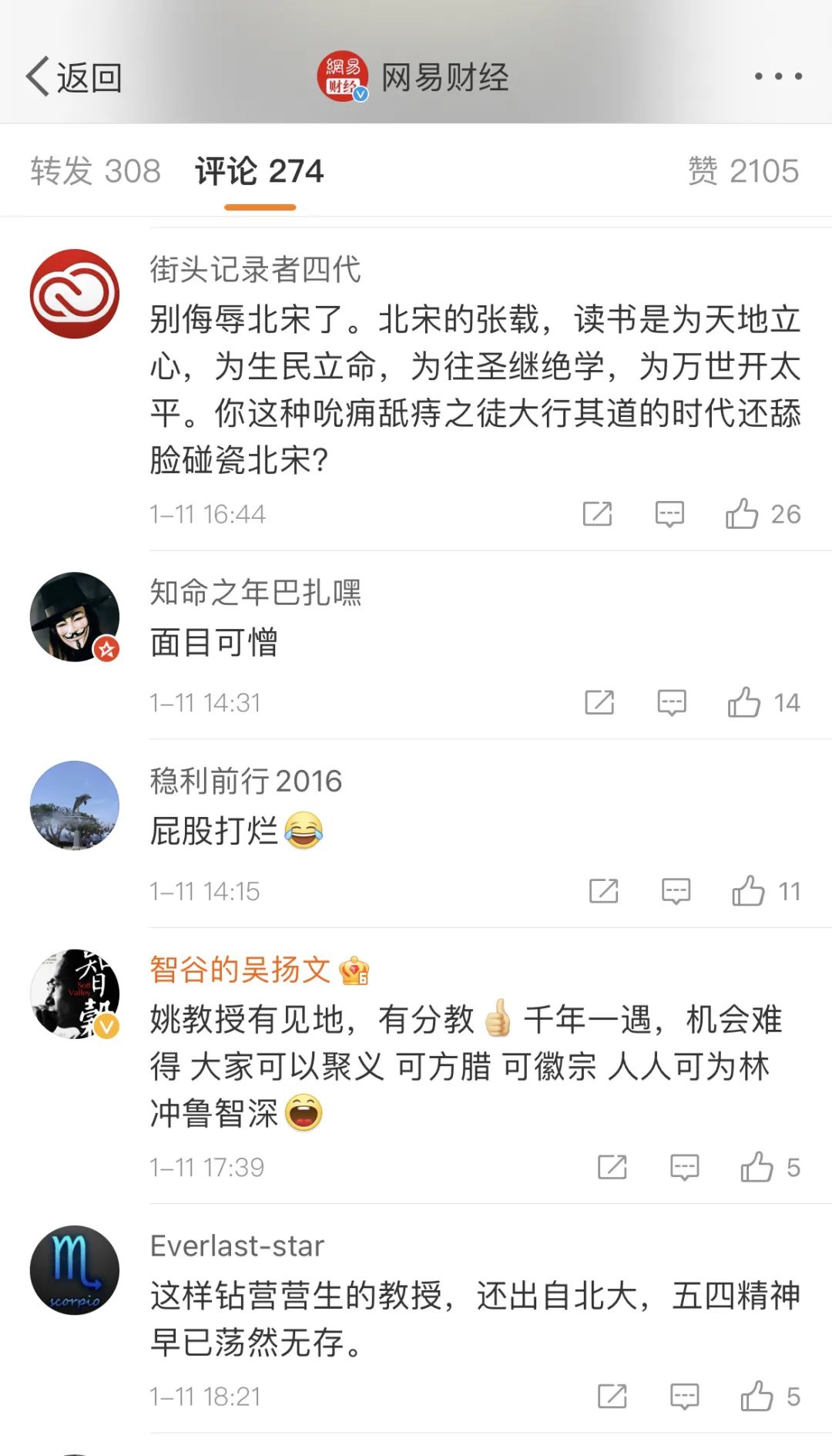Viewport: 832px width, 1456px height.
Task: Switch to the 转发 308 tab
Action: point(96,171)
